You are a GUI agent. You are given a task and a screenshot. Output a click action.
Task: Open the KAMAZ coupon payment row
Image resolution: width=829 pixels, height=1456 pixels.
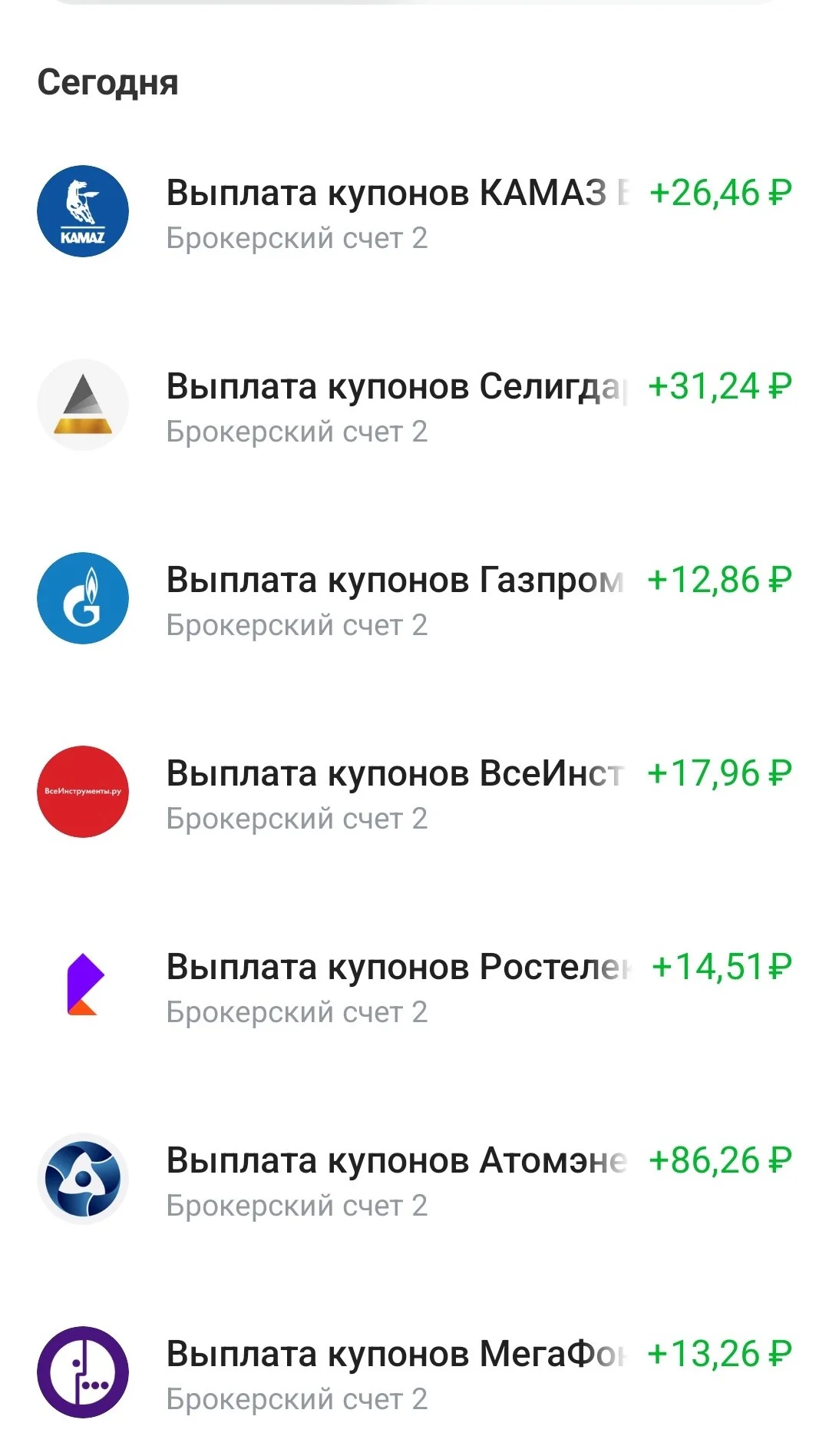point(414,212)
